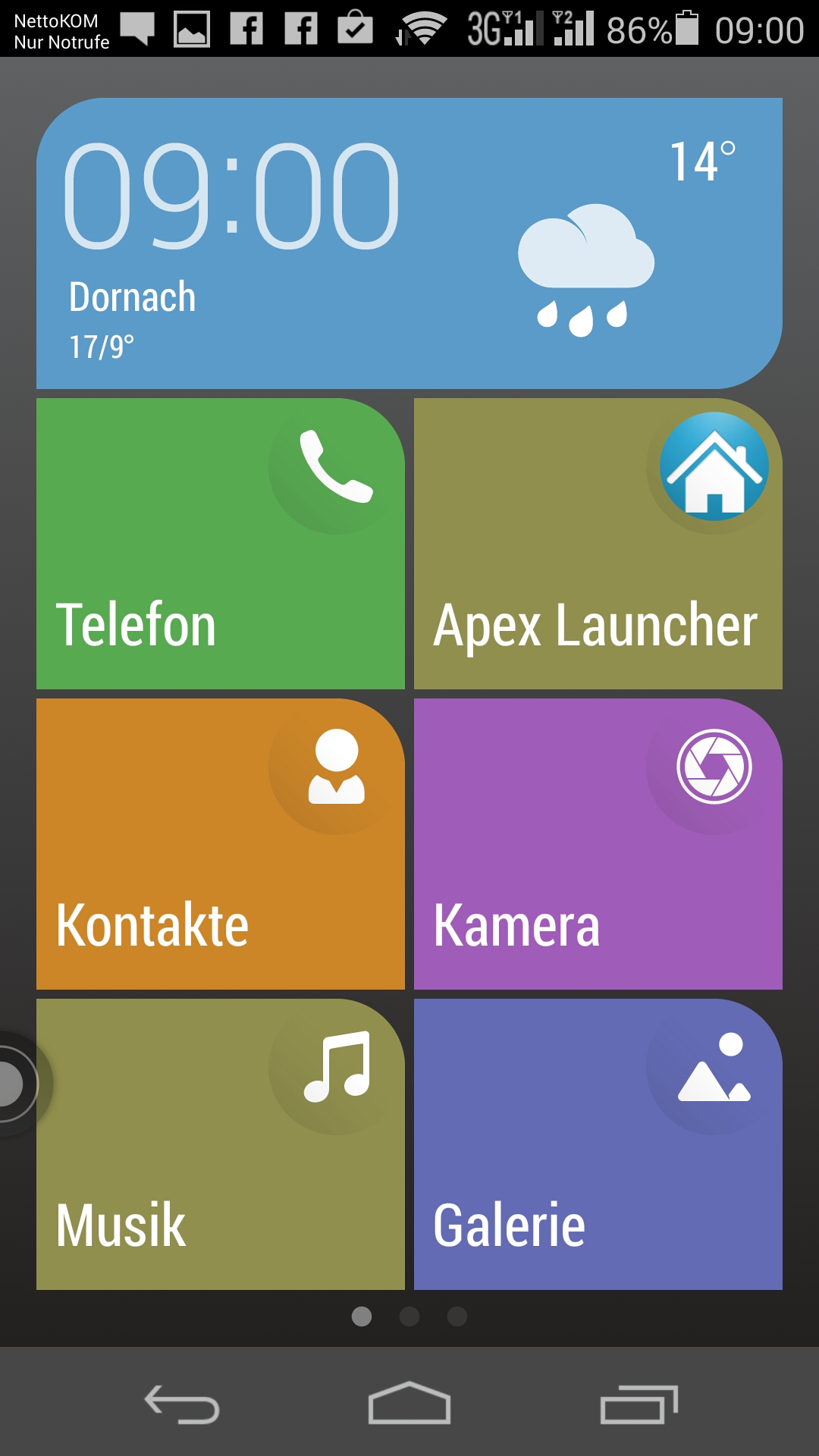Viewport: 819px width, 1456px height.
Task: Go to the third home page dot
Action: (x=457, y=1316)
